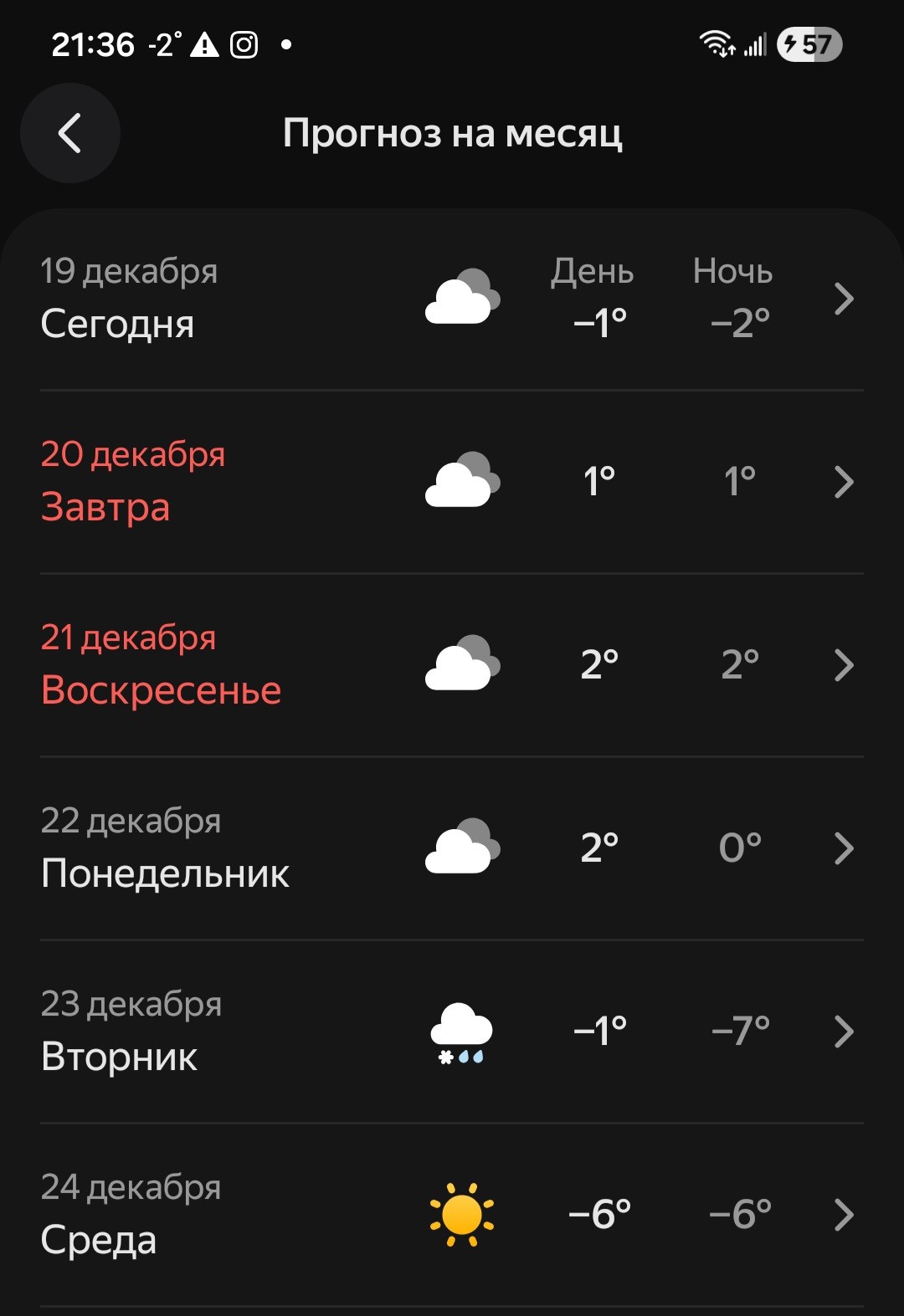Open today's forecast for 19 декабря
The image size is (904, 1316).
point(452,299)
